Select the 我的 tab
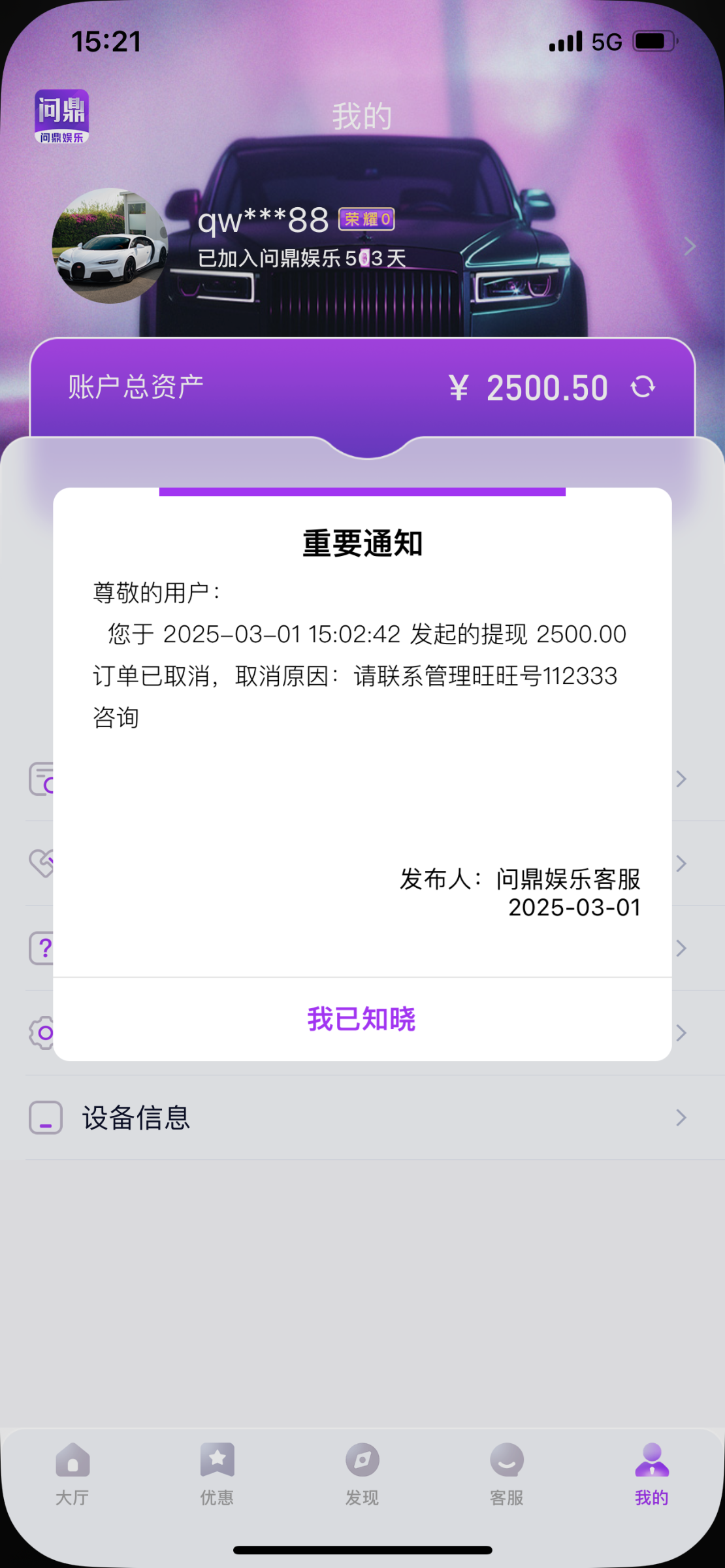 652,1475
